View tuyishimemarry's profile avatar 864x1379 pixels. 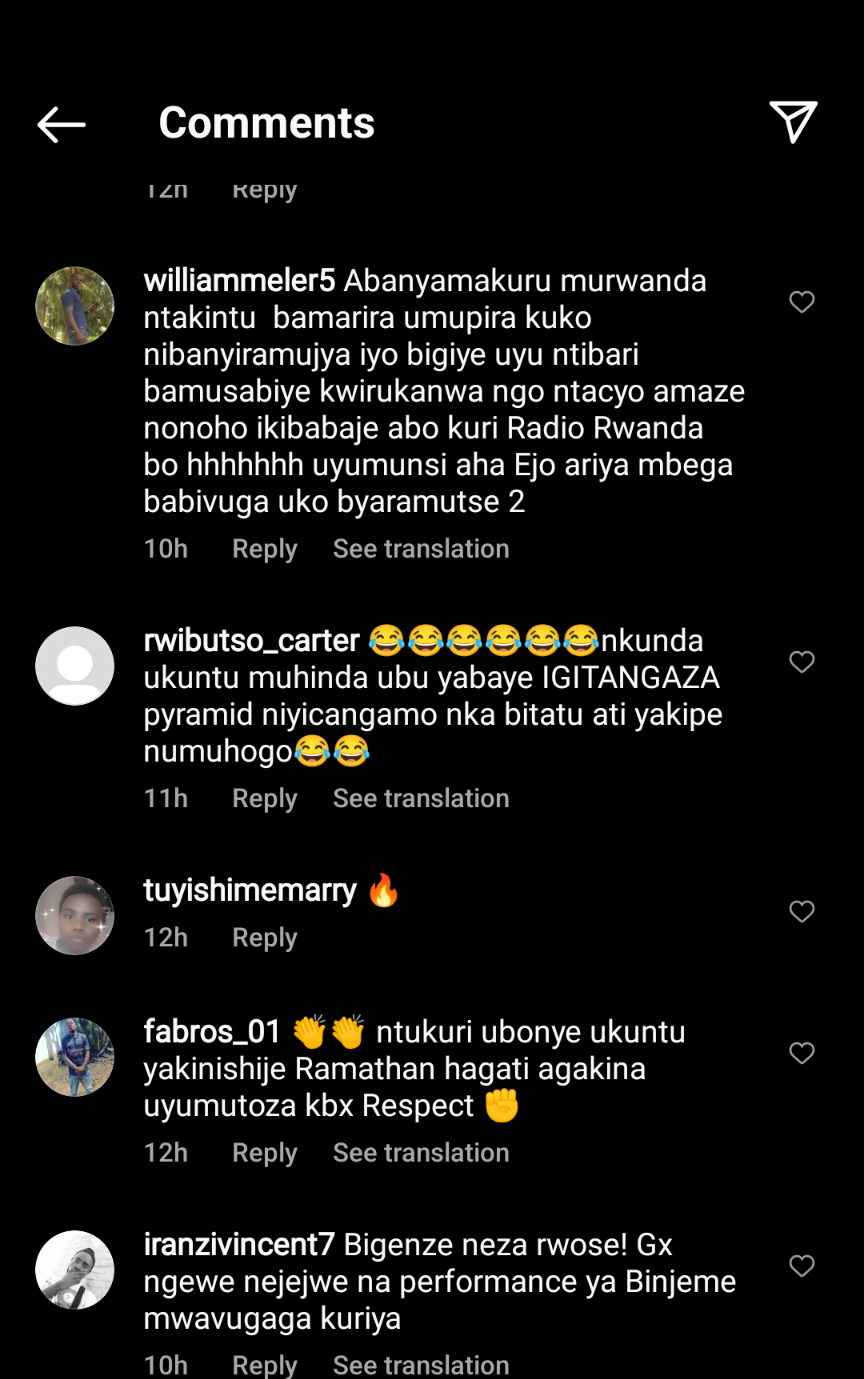[x=75, y=915]
